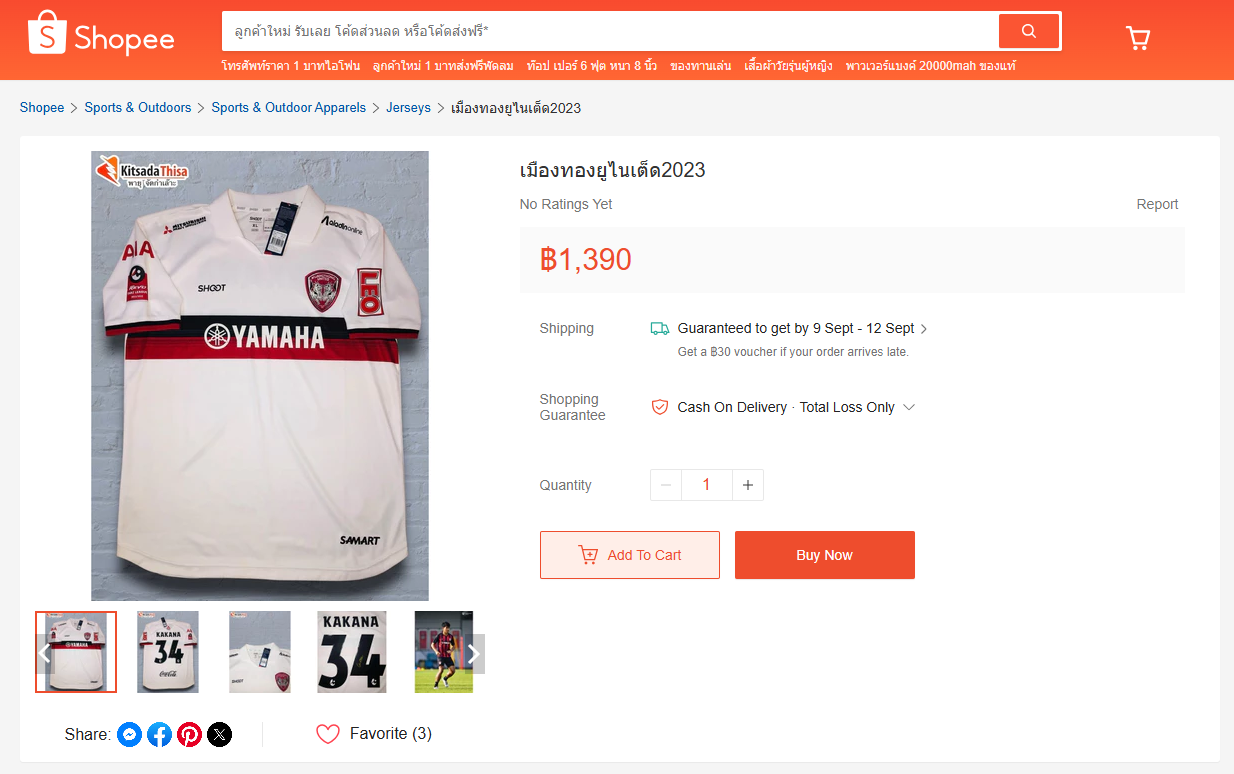This screenshot has height=774, width=1234.
Task: Share product via Facebook
Action: click(x=159, y=735)
